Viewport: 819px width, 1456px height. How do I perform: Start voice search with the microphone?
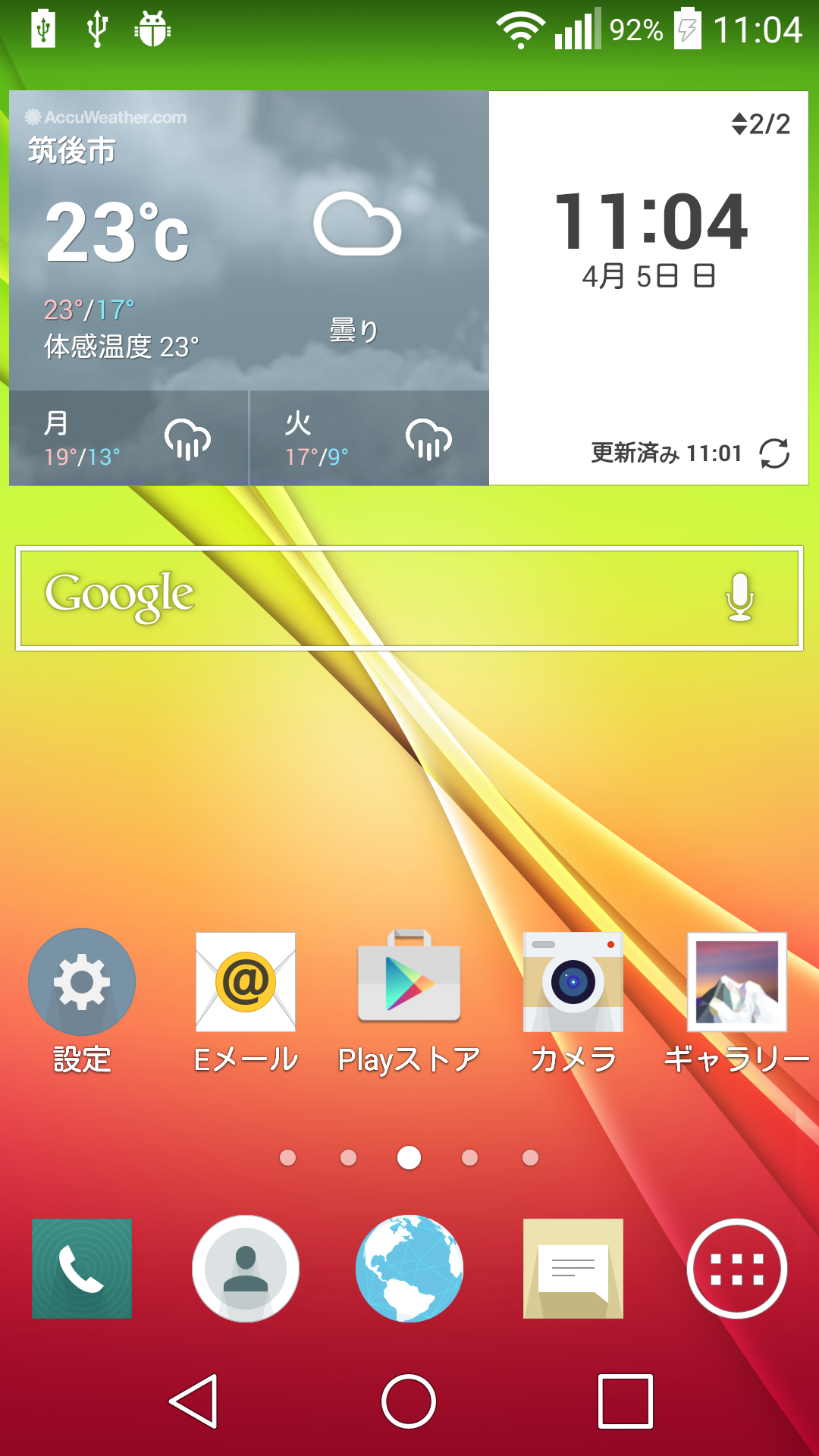(739, 598)
